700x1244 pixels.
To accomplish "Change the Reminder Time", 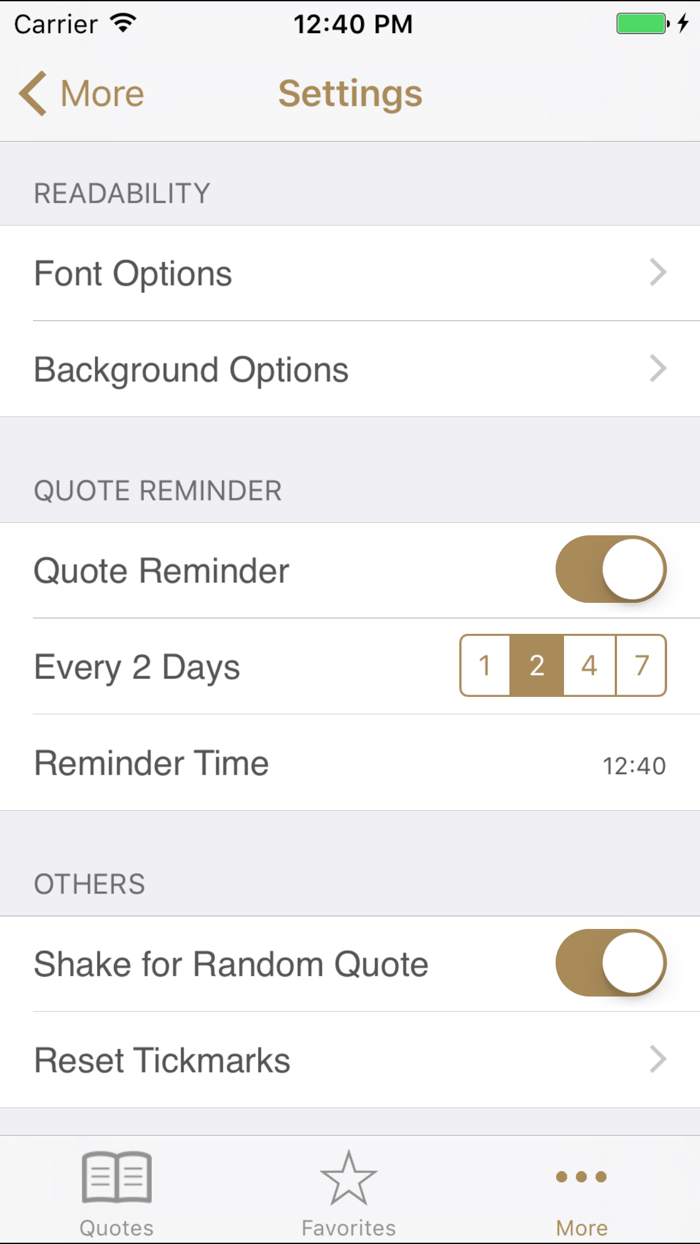I will point(350,763).
